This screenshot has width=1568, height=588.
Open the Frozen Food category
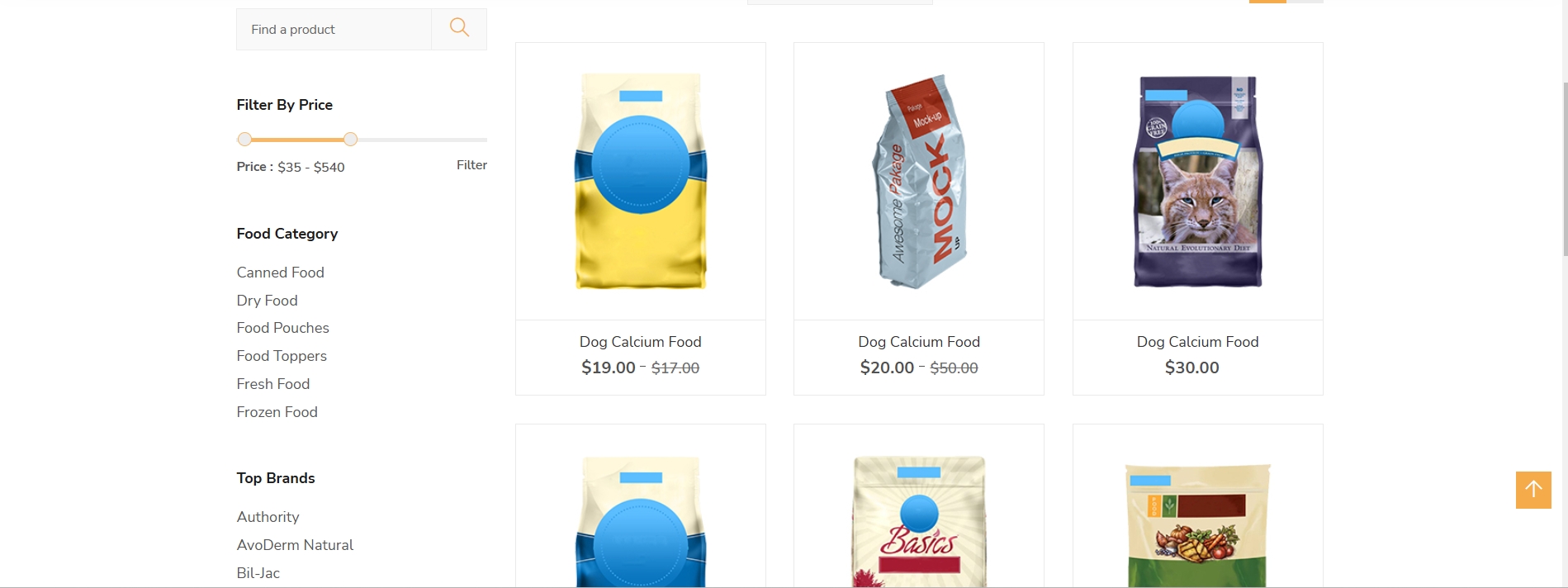(277, 412)
